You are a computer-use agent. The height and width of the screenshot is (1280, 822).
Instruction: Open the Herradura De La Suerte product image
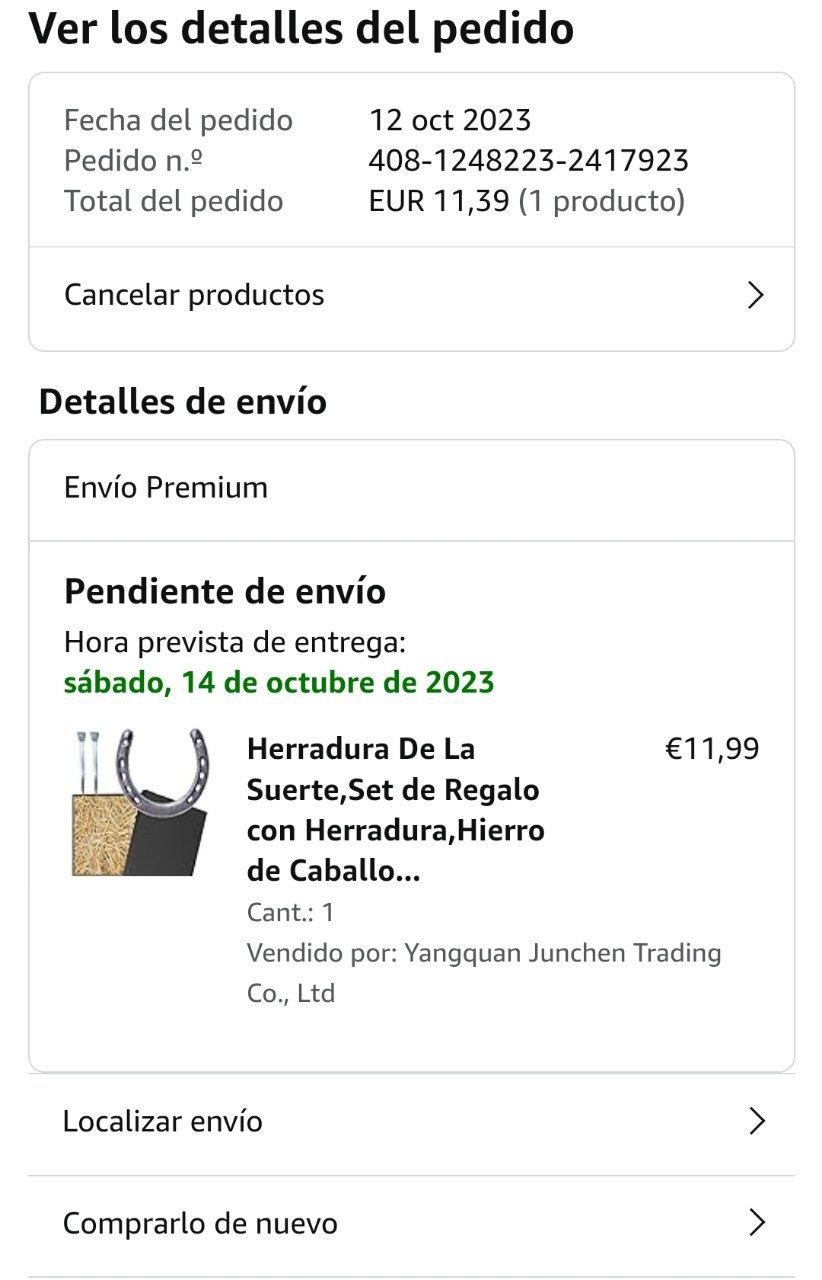coord(141,803)
